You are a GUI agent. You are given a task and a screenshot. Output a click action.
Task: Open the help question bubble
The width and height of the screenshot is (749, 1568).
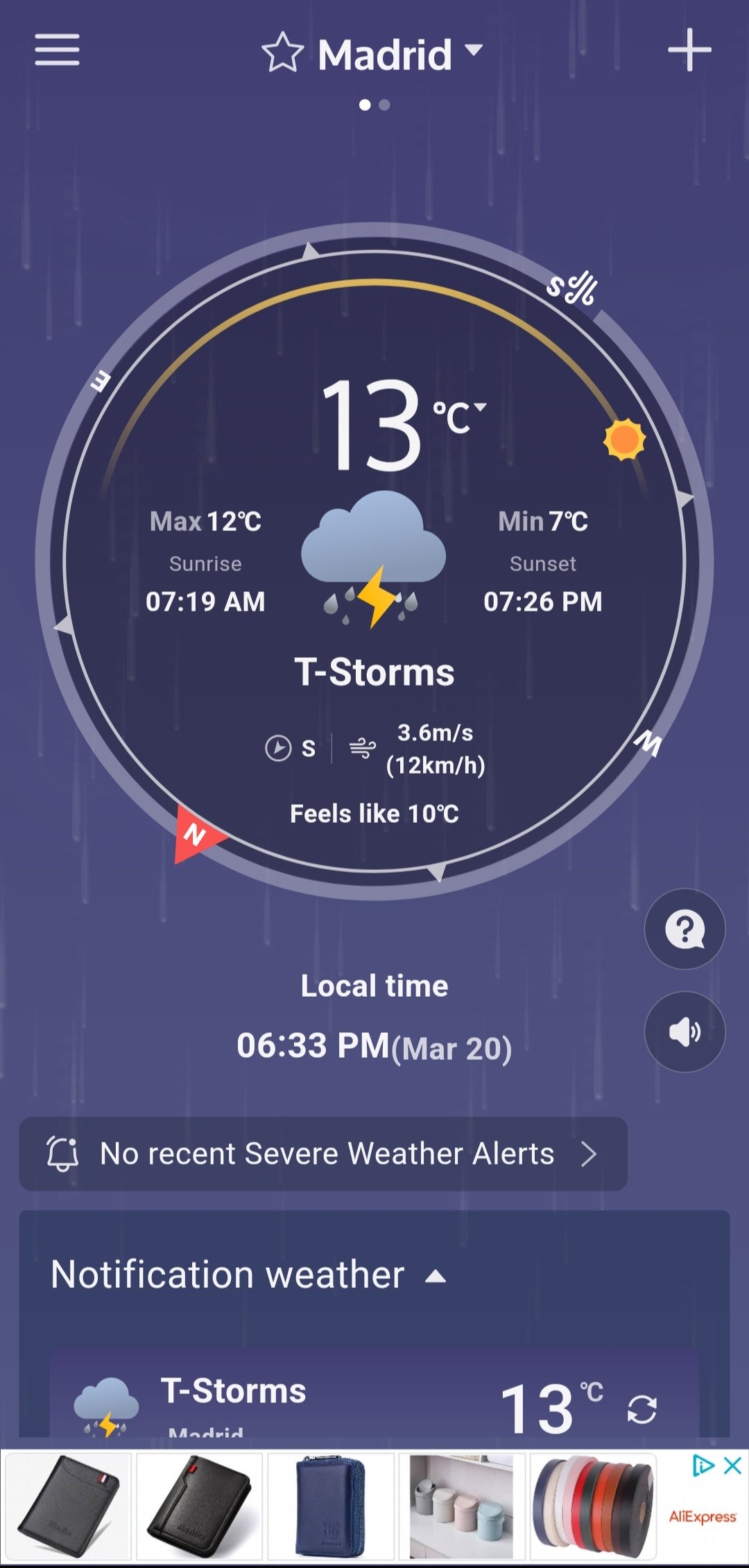(685, 929)
